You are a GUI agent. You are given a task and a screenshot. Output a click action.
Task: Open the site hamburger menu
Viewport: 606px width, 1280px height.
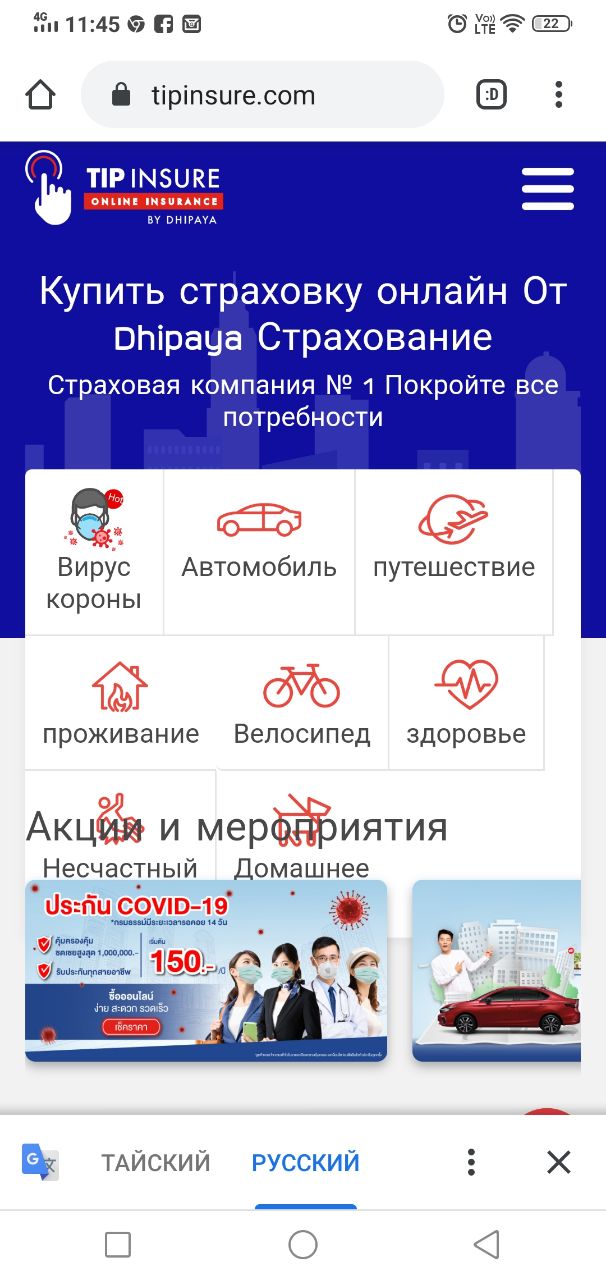point(548,189)
